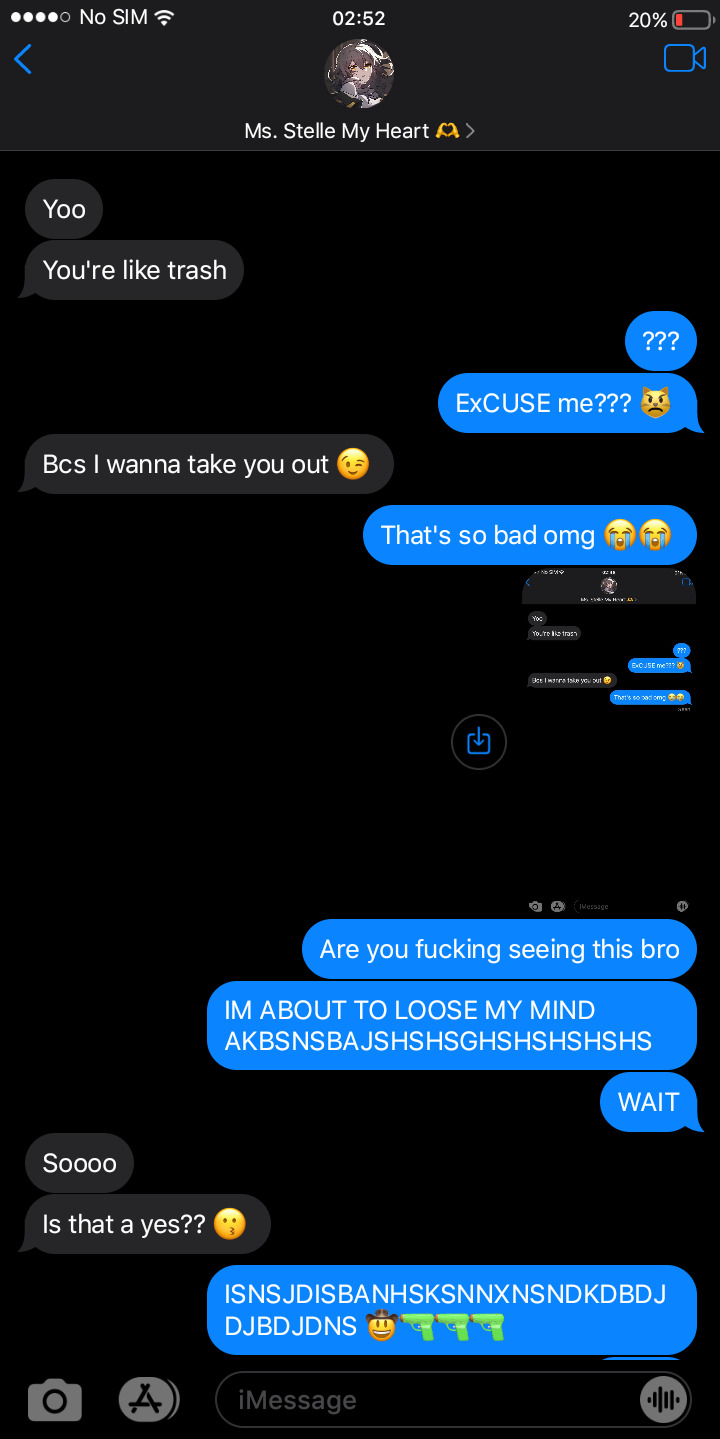This screenshot has height=1439, width=720.
Task: Record an audio message
Action: (x=663, y=1400)
